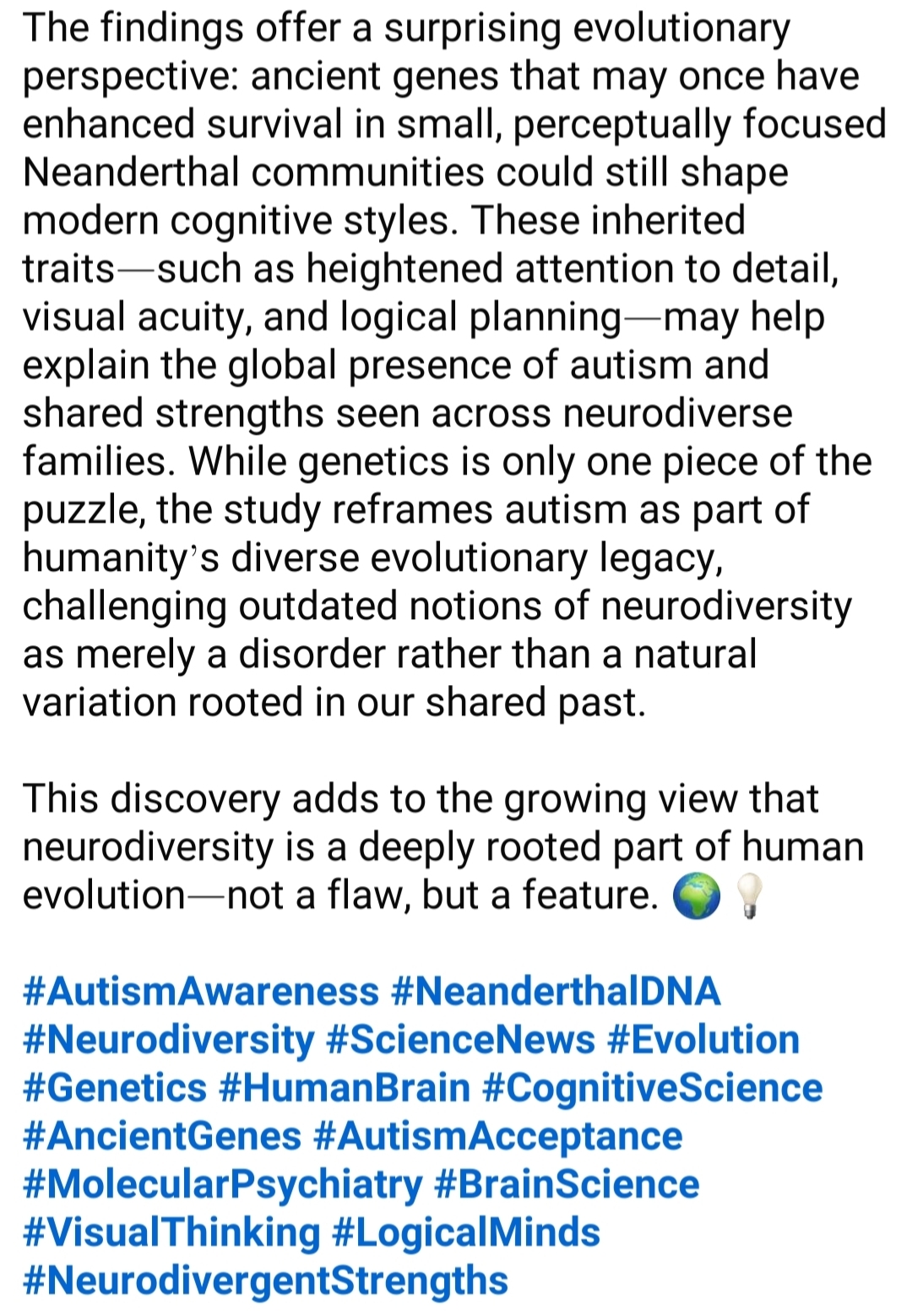Tap the #AncientGenes hashtag
This screenshot has height=1316, width=912.
tap(162, 1136)
